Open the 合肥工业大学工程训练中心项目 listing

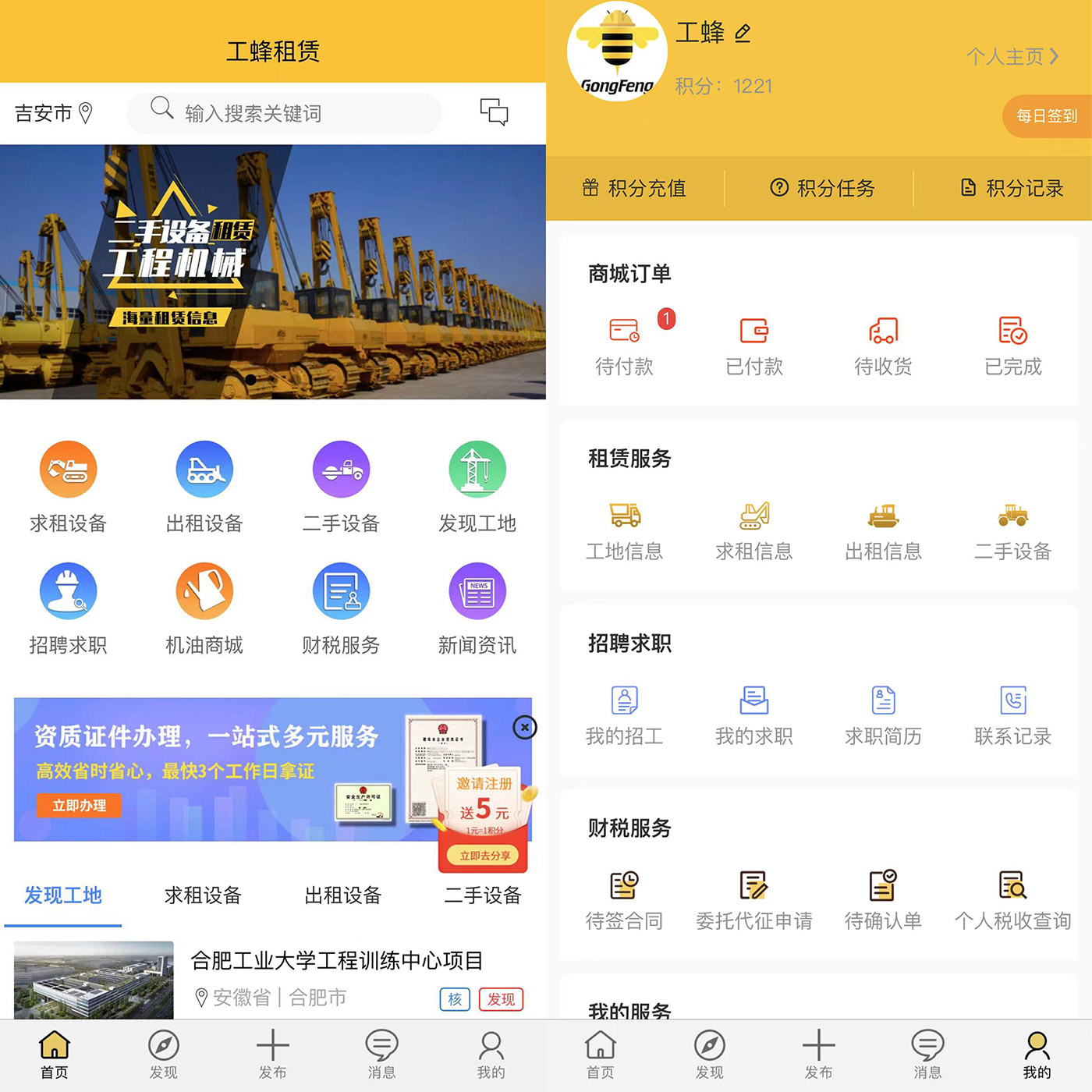click(x=337, y=960)
